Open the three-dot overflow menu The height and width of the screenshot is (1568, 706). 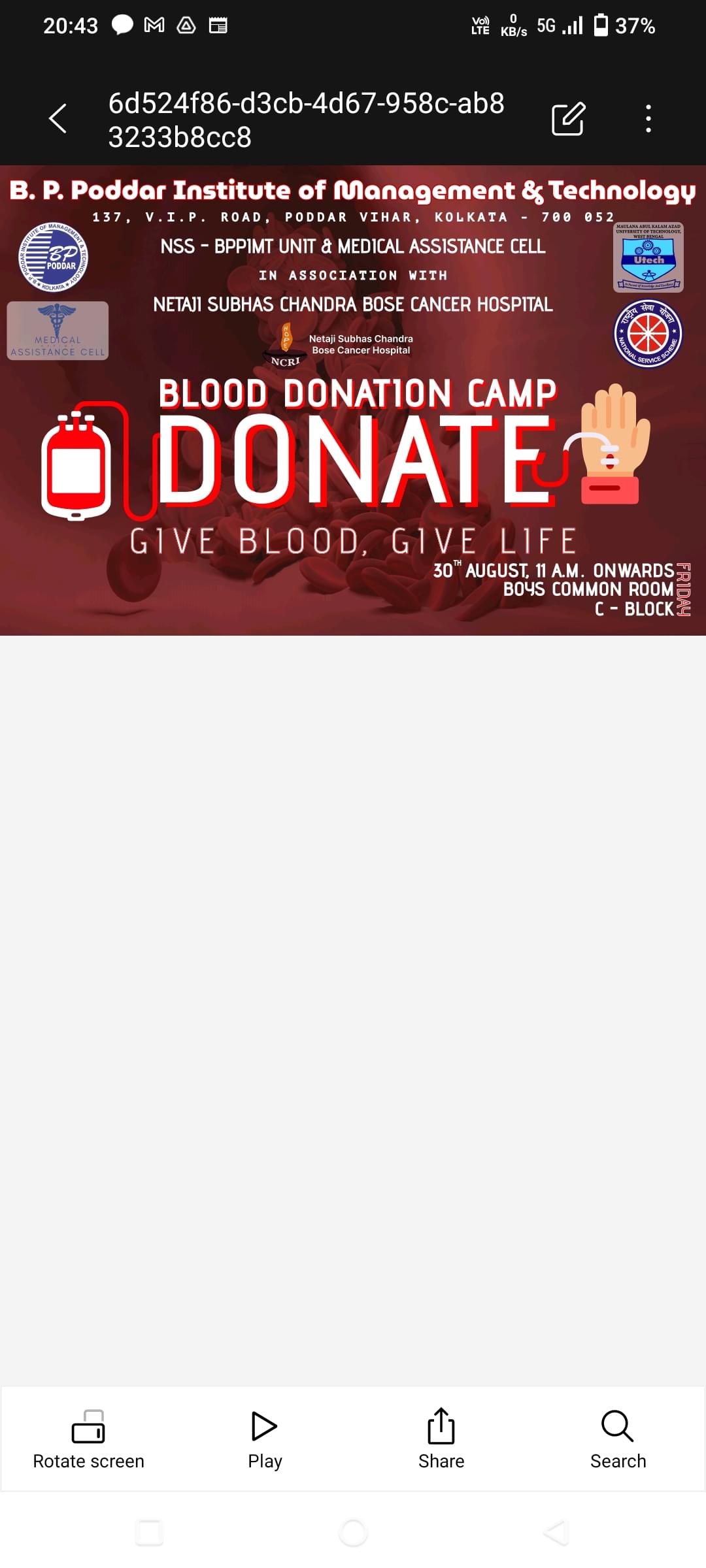[648, 119]
